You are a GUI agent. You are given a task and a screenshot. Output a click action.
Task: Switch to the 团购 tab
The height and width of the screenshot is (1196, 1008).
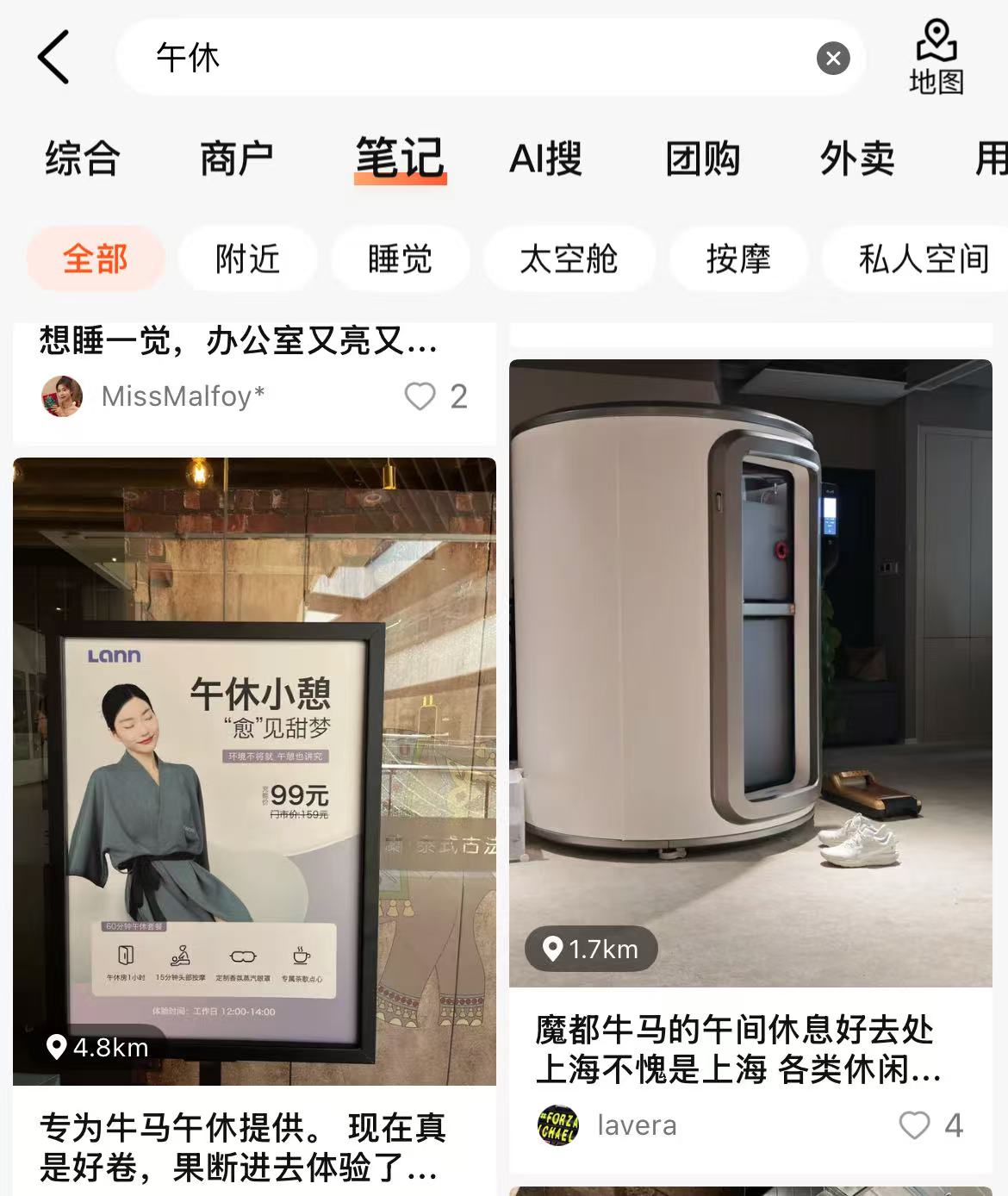click(x=702, y=159)
